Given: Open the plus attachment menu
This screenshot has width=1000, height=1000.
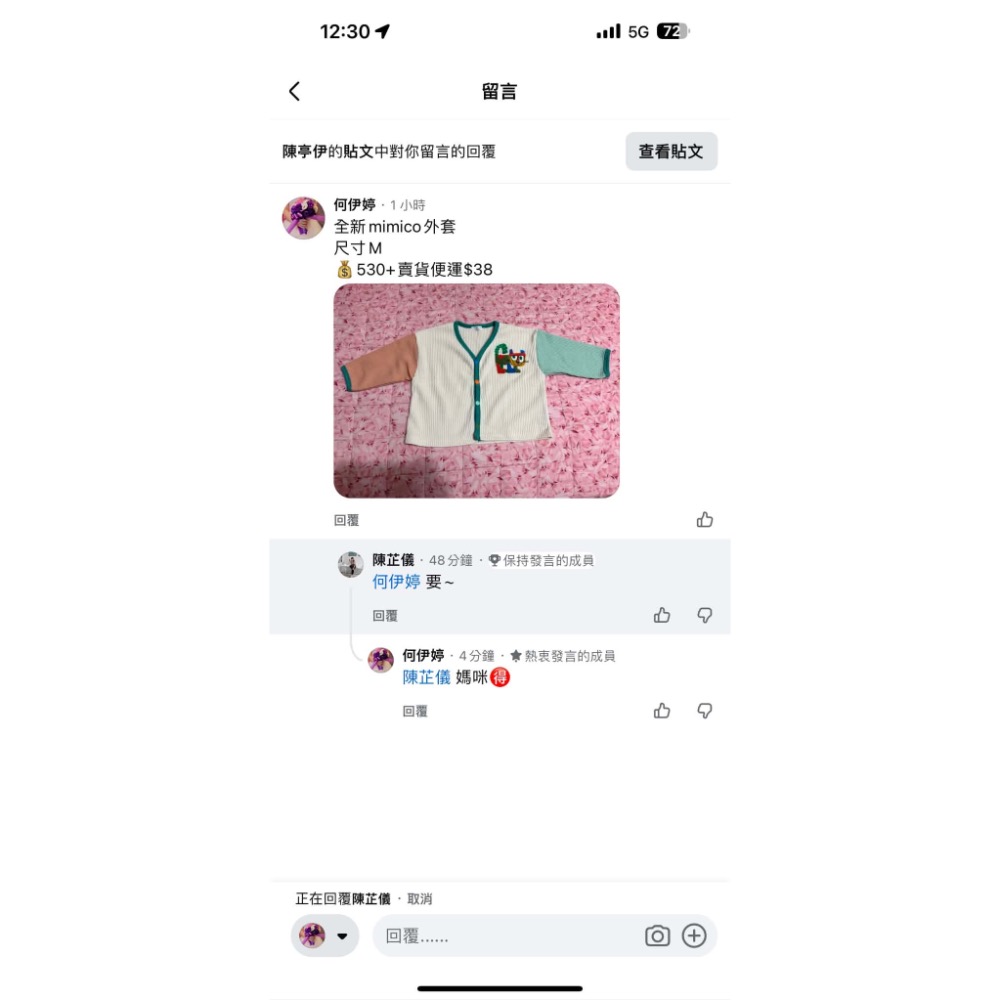Looking at the screenshot, I should point(694,936).
